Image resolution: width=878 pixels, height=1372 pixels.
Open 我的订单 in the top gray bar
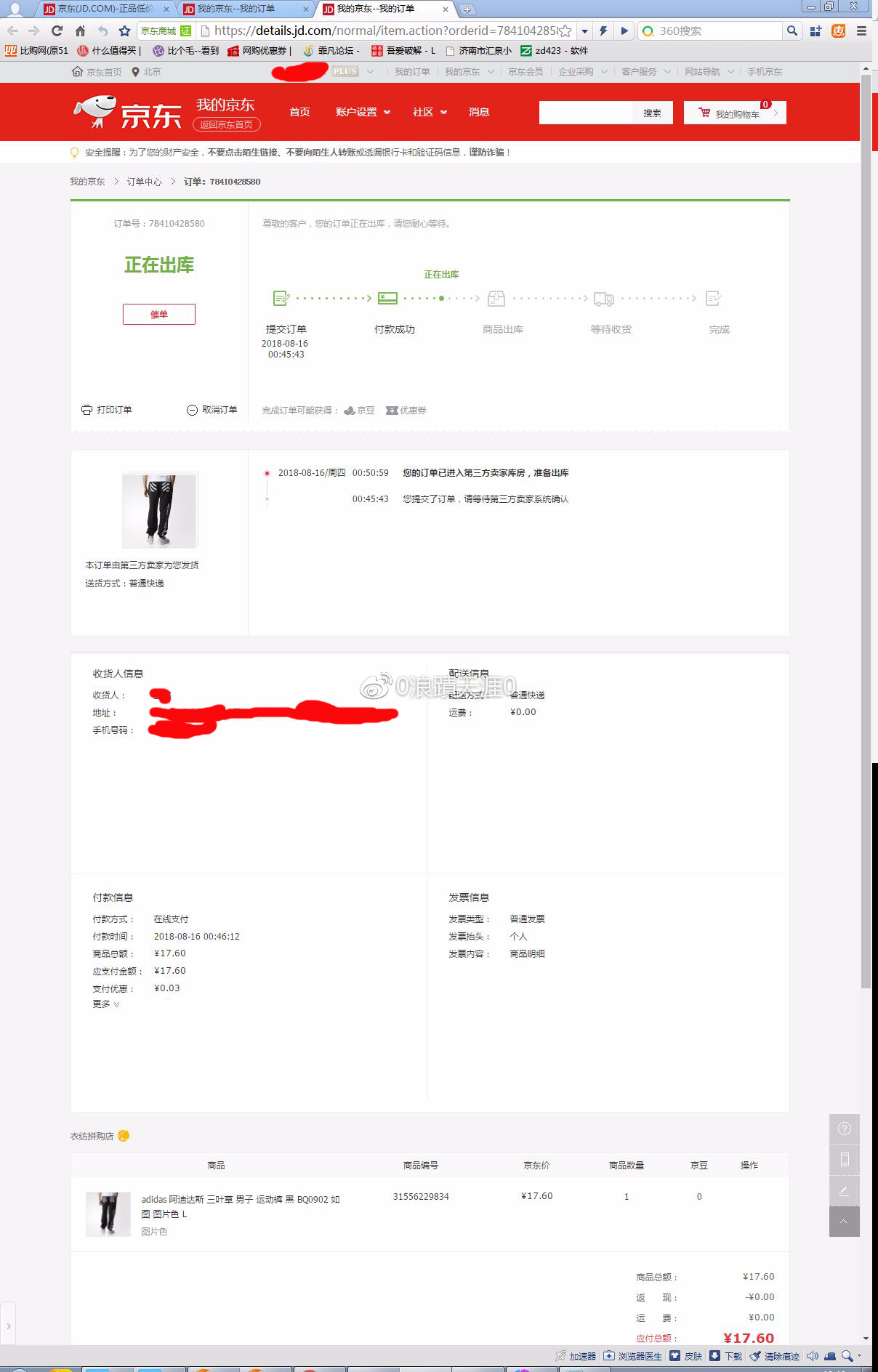pyautogui.click(x=412, y=72)
